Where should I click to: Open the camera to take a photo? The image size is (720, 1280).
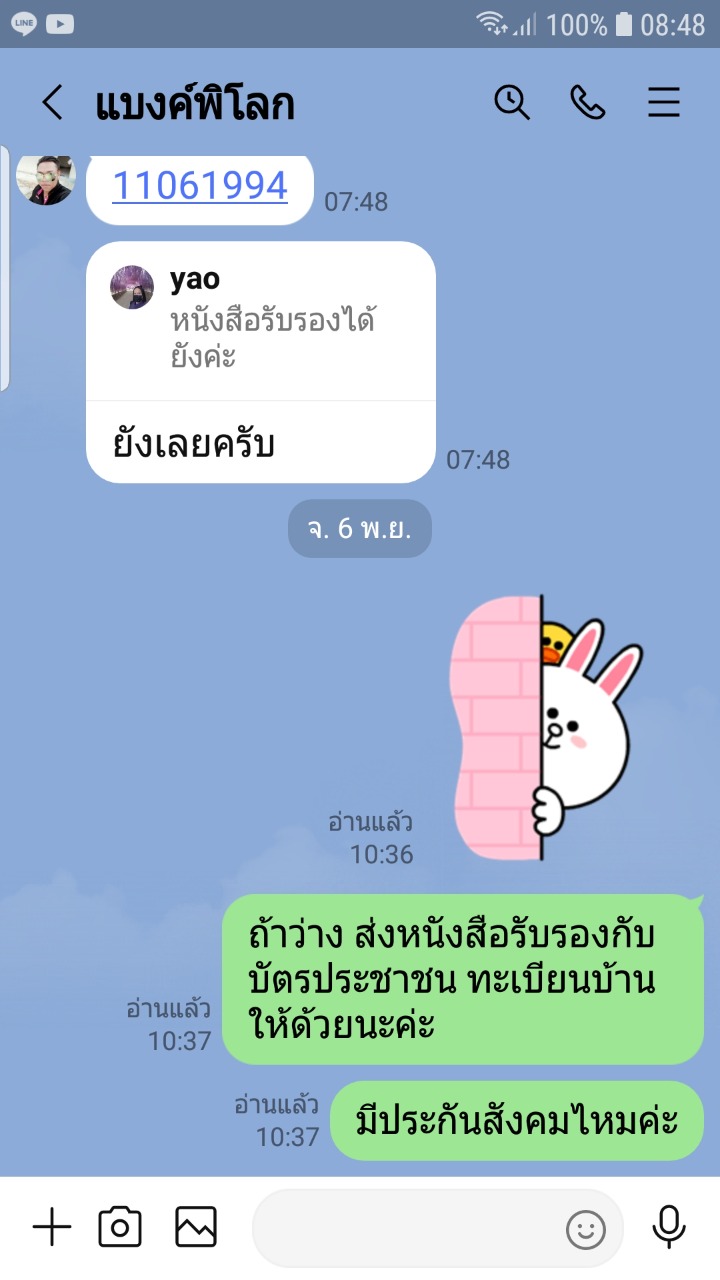pos(120,1227)
